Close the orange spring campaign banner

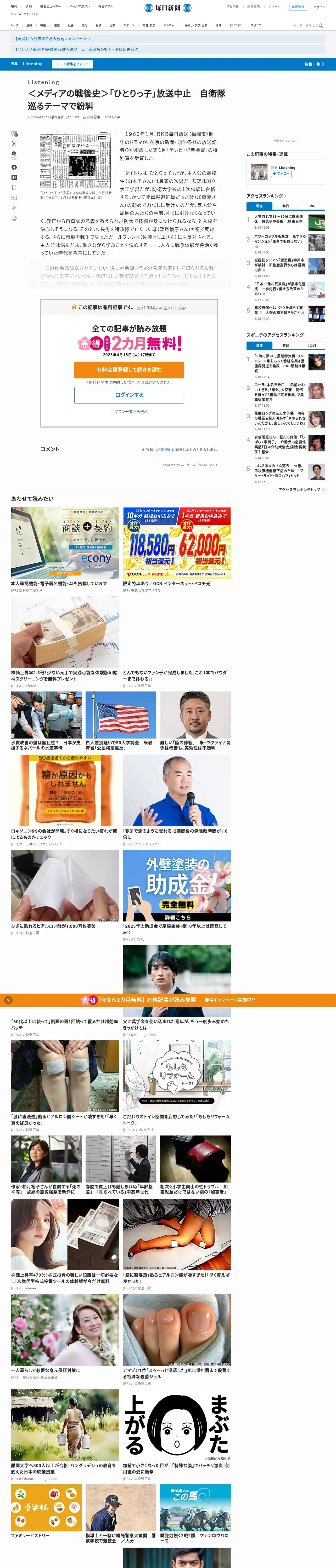(x=8, y=1000)
